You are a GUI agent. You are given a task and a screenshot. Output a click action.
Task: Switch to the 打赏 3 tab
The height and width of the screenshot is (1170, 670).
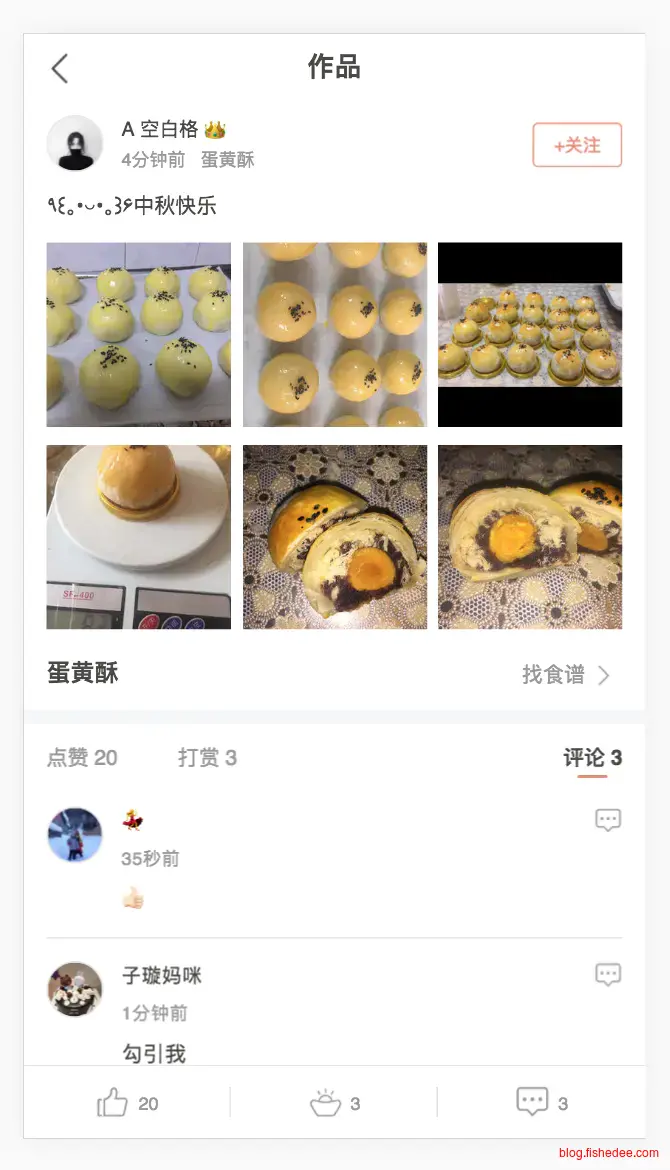click(207, 758)
